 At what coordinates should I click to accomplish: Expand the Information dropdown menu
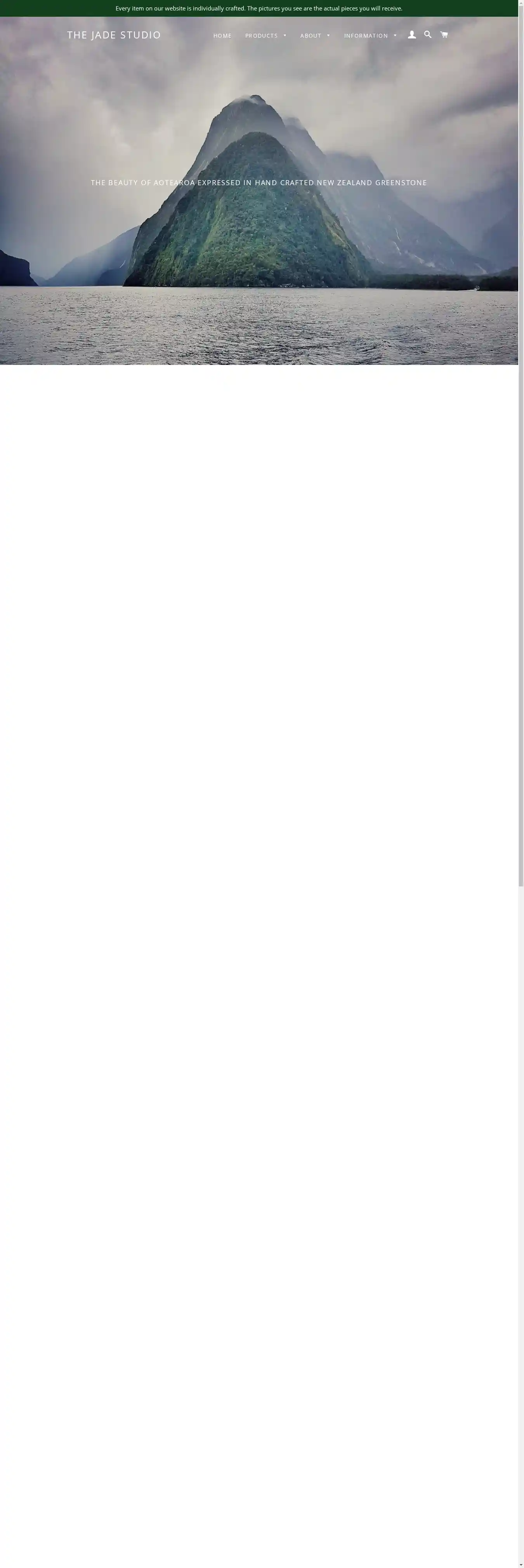(x=370, y=36)
